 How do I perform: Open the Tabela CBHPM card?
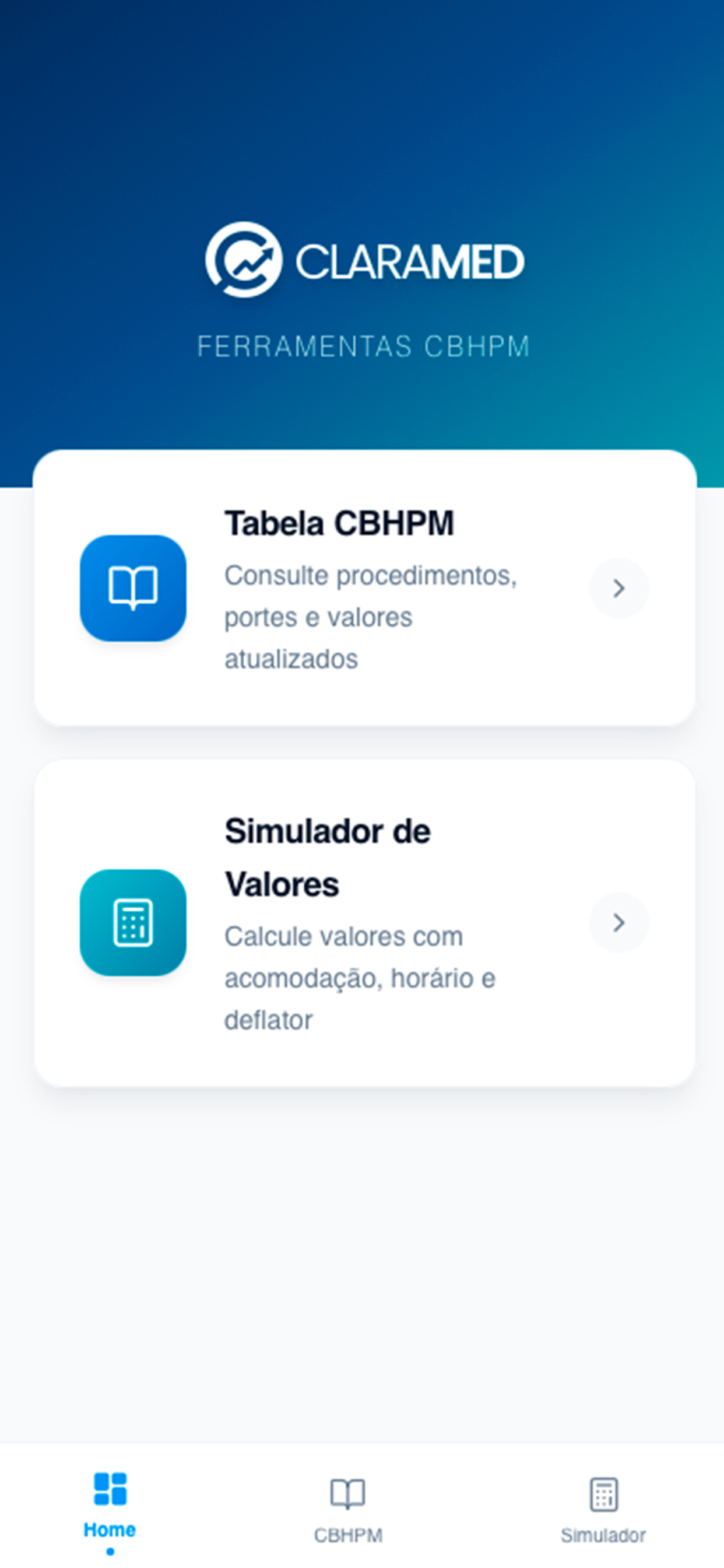364,587
